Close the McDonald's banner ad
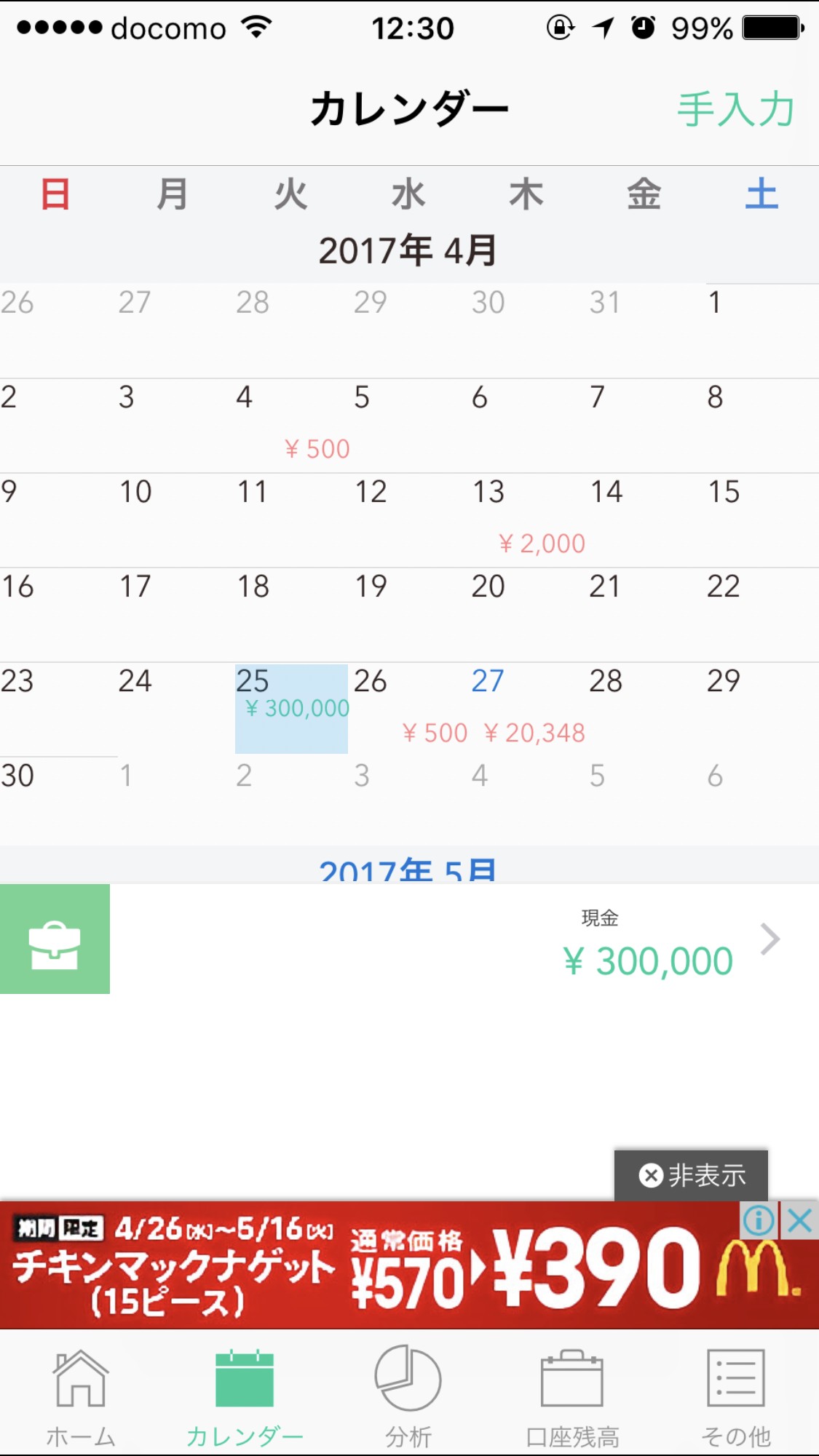 click(x=800, y=1221)
